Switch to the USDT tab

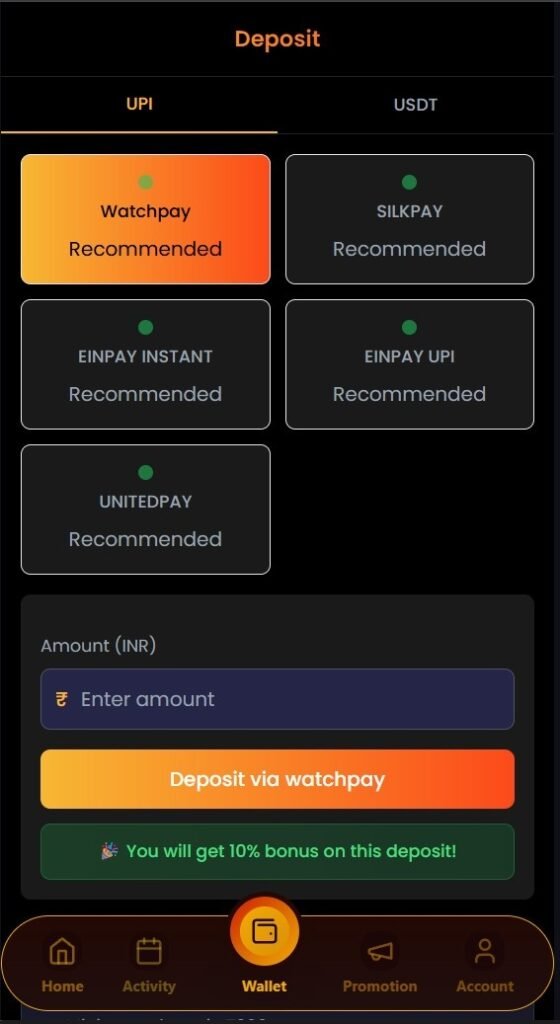415,104
